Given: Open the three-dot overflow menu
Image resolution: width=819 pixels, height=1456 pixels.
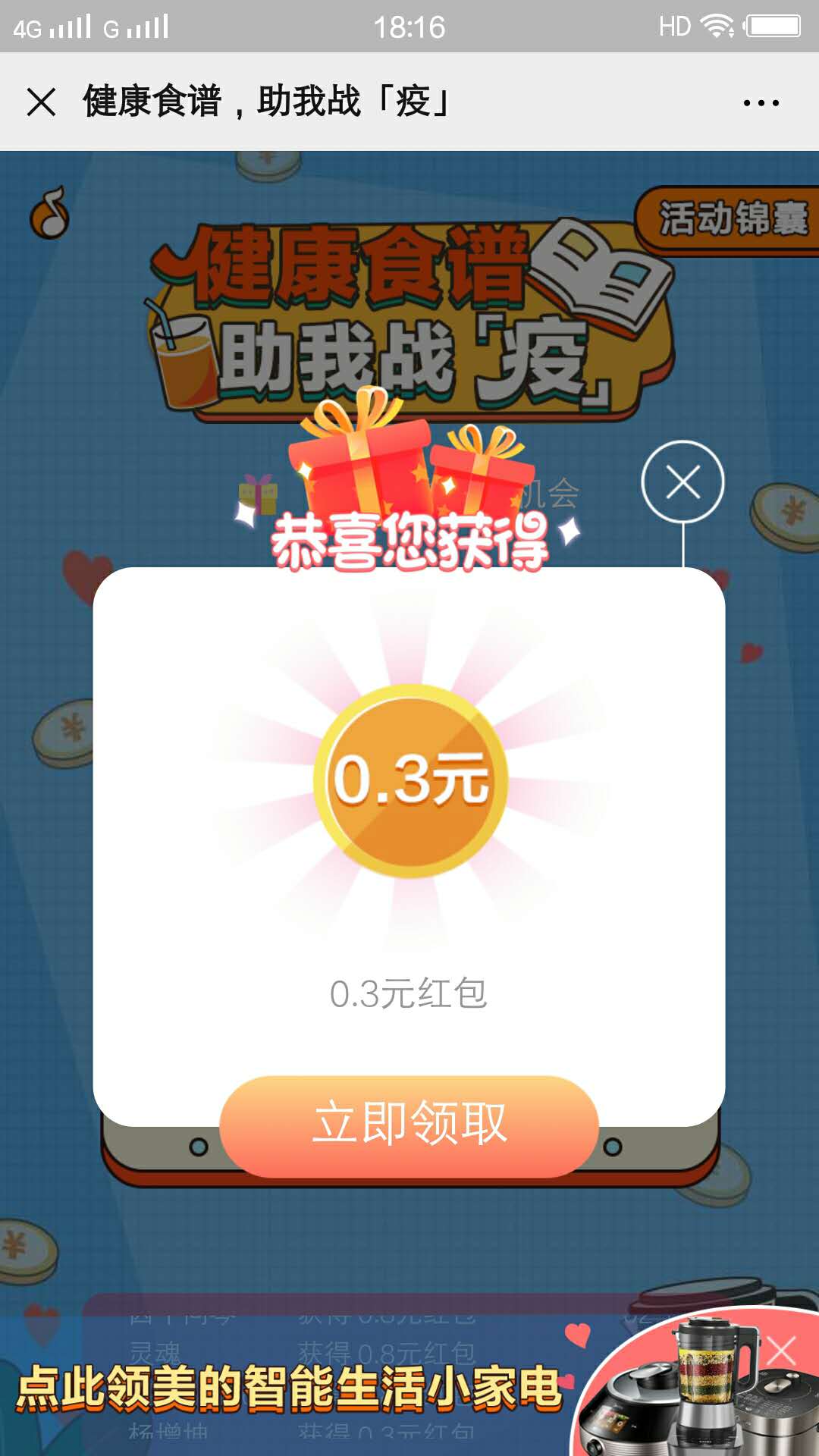Looking at the screenshot, I should tap(761, 103).
